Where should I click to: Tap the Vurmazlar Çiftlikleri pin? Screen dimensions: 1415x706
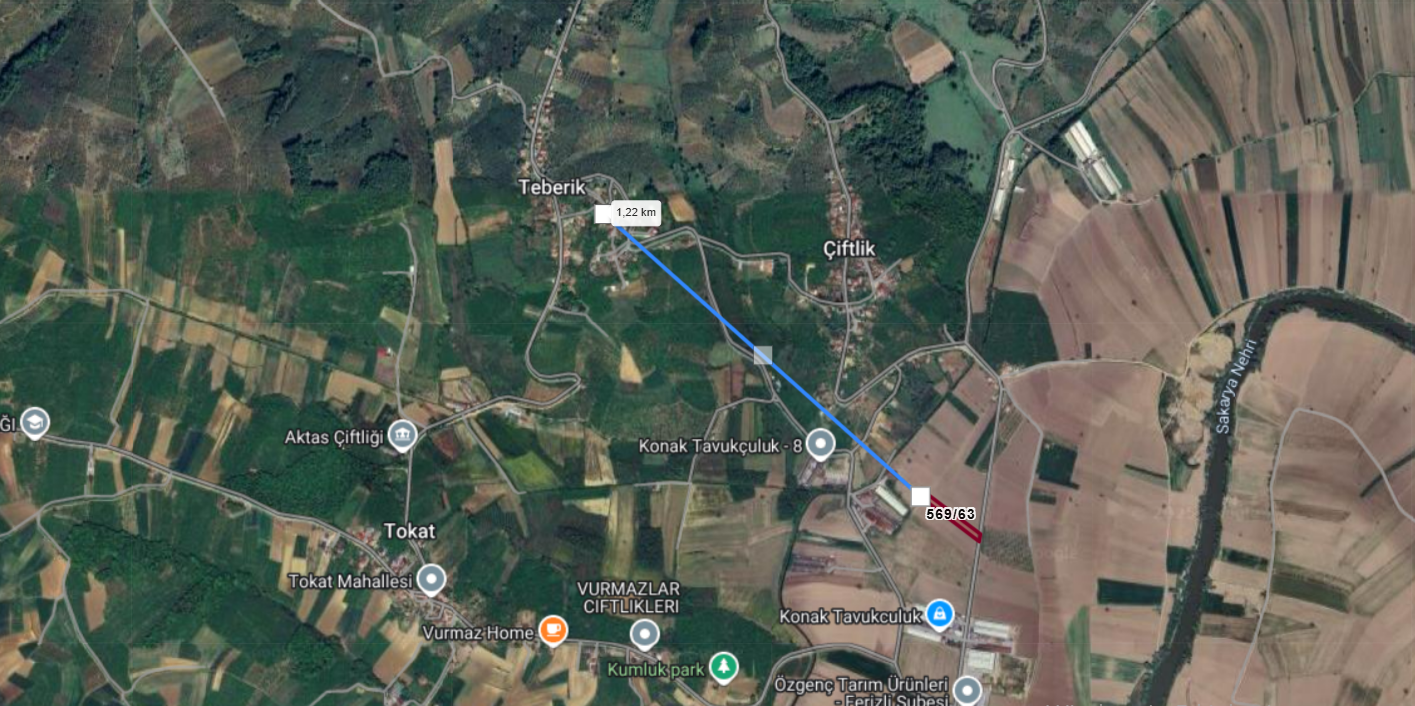[645, 633]
